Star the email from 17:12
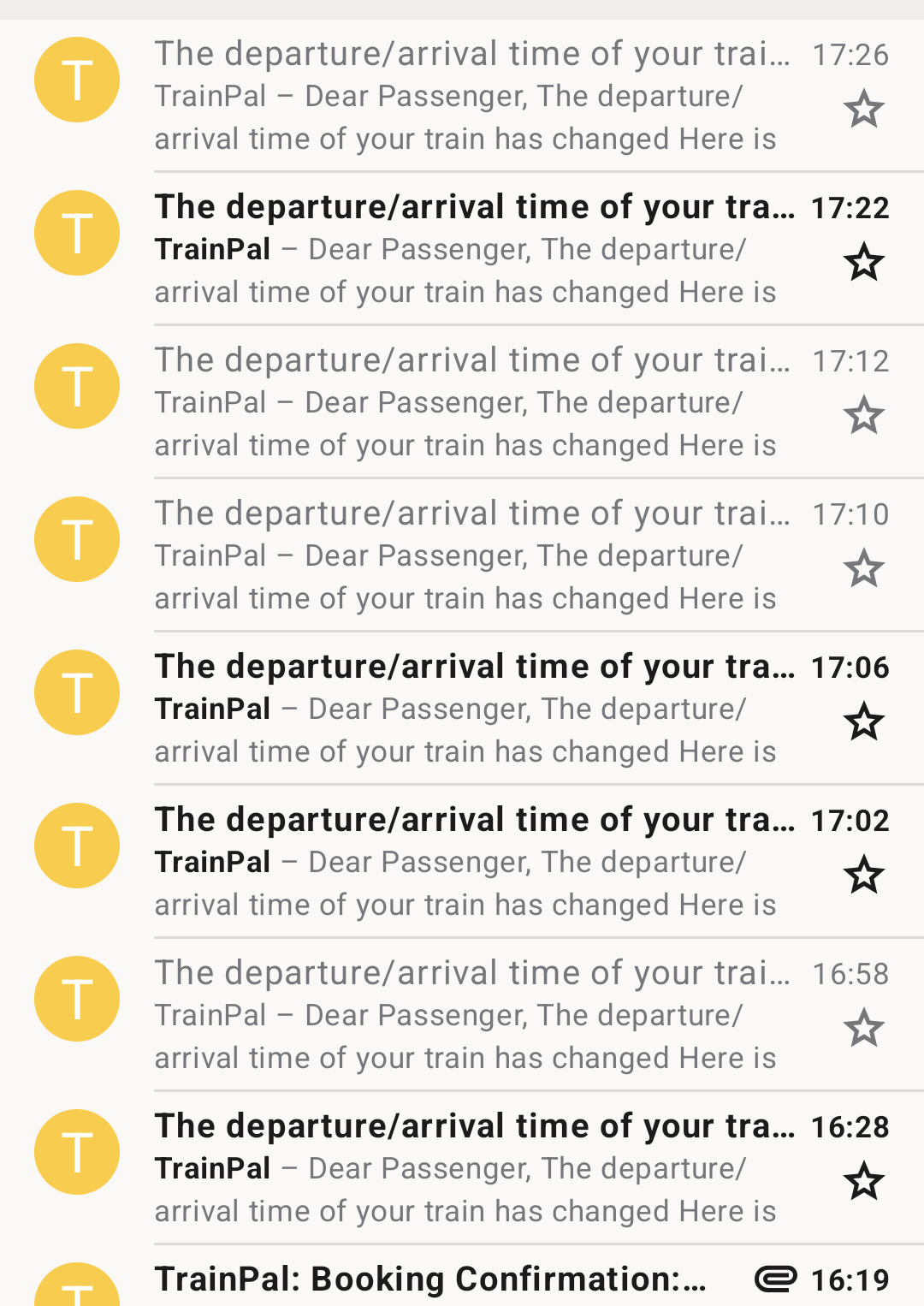The height and width of the screenshot is (1306, 924). point(863,416)
